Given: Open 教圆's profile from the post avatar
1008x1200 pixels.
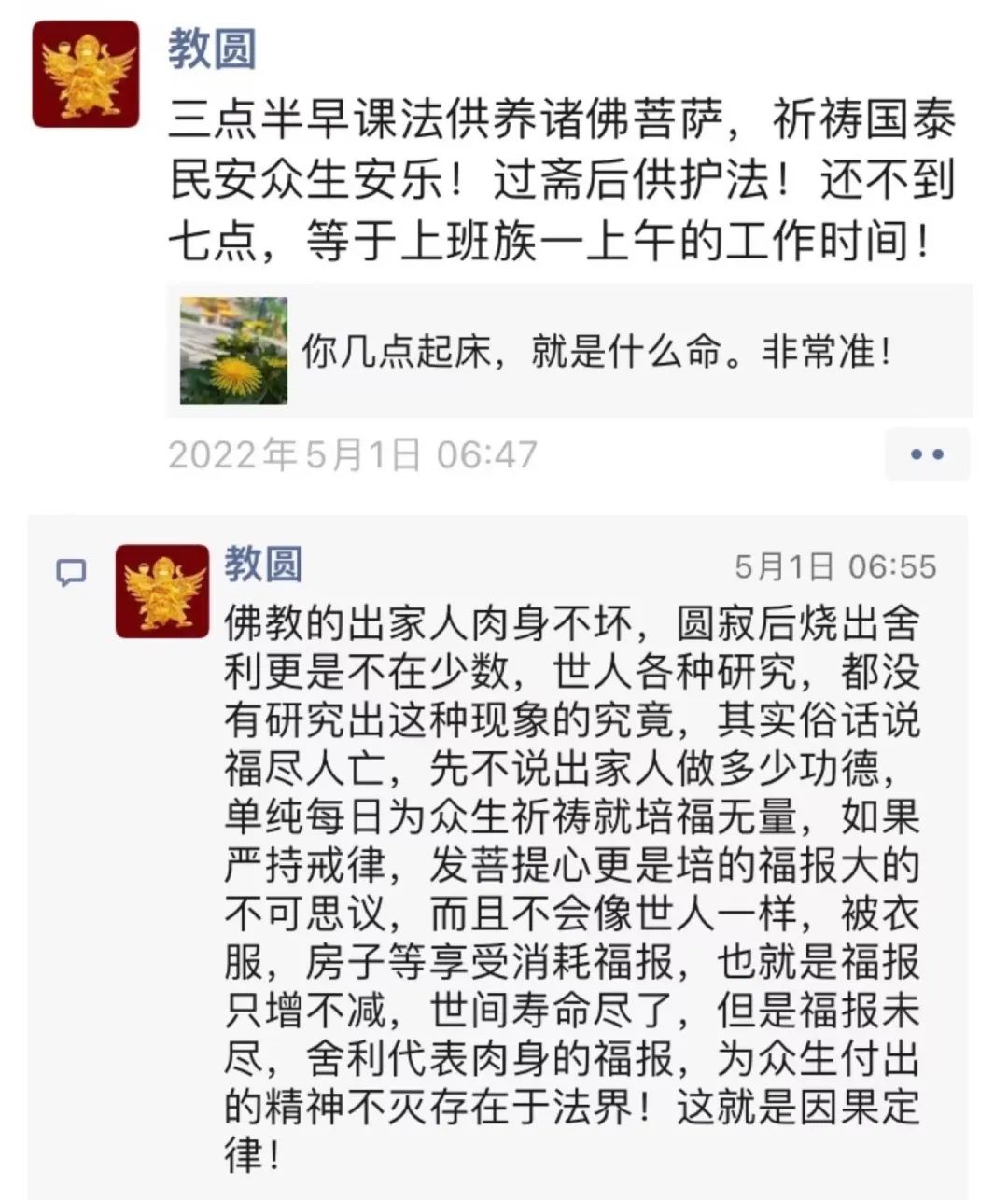Looking at the screenshot, I should [x=85, y=75].
